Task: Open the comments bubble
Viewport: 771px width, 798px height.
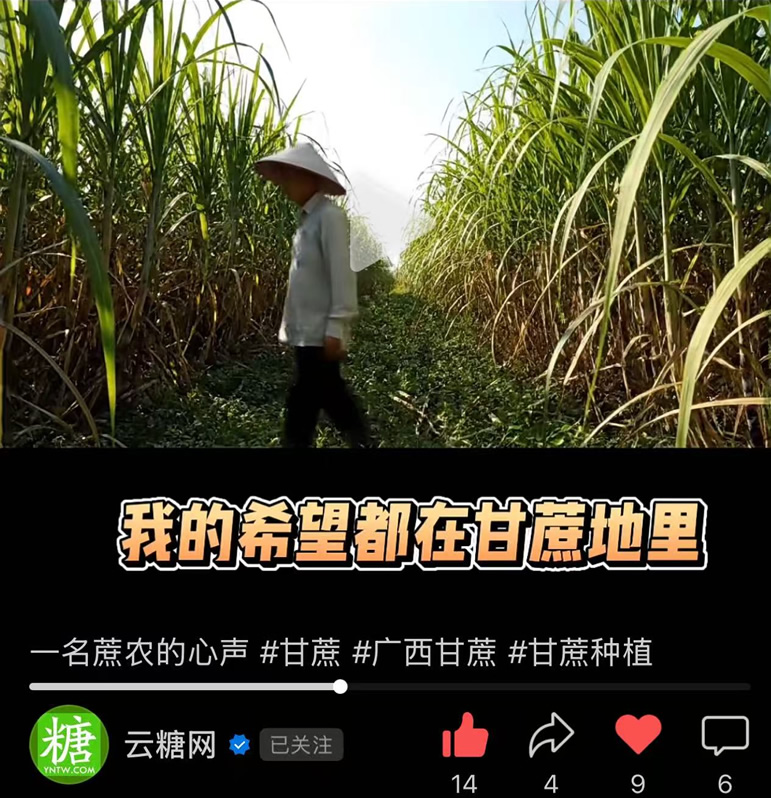Action: click(x=725, y=737)
